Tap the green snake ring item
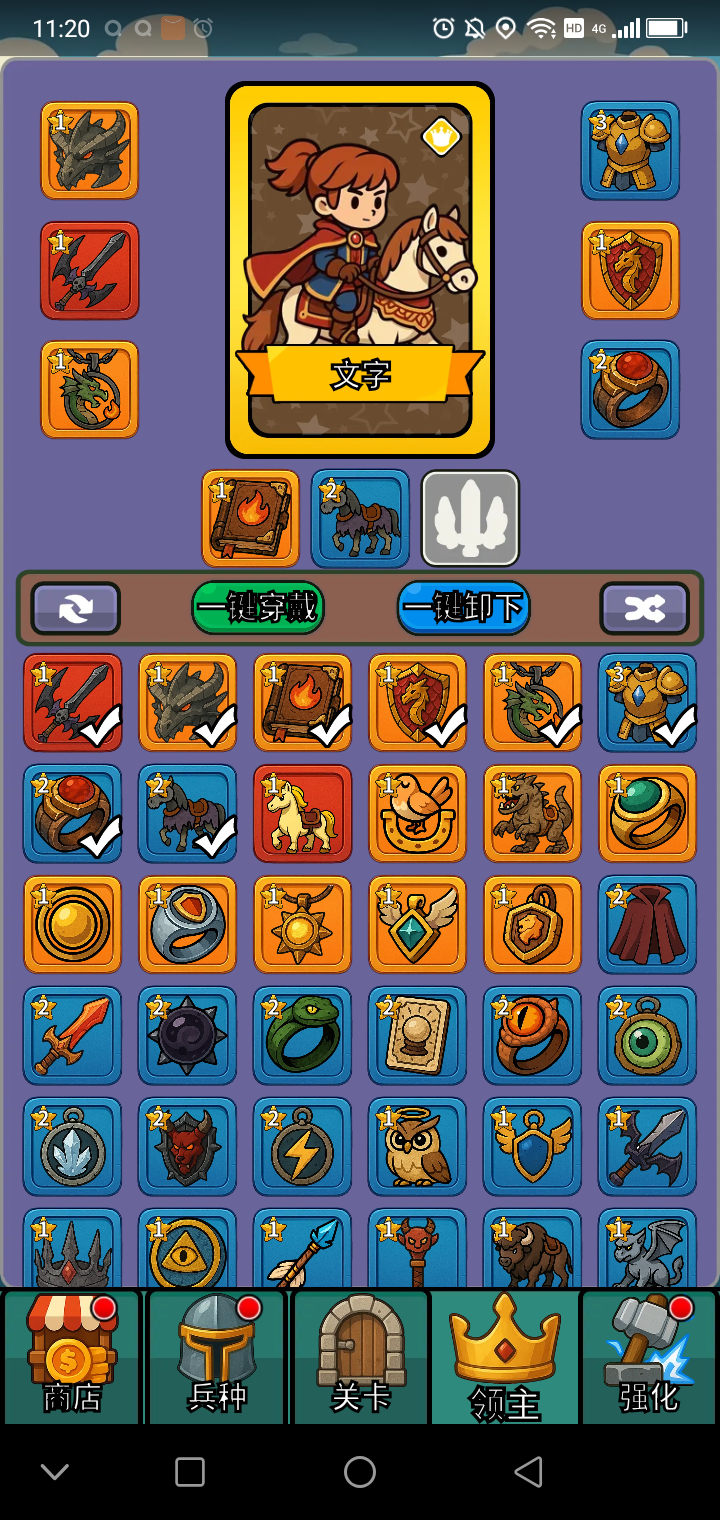 tap(302, 1035)
